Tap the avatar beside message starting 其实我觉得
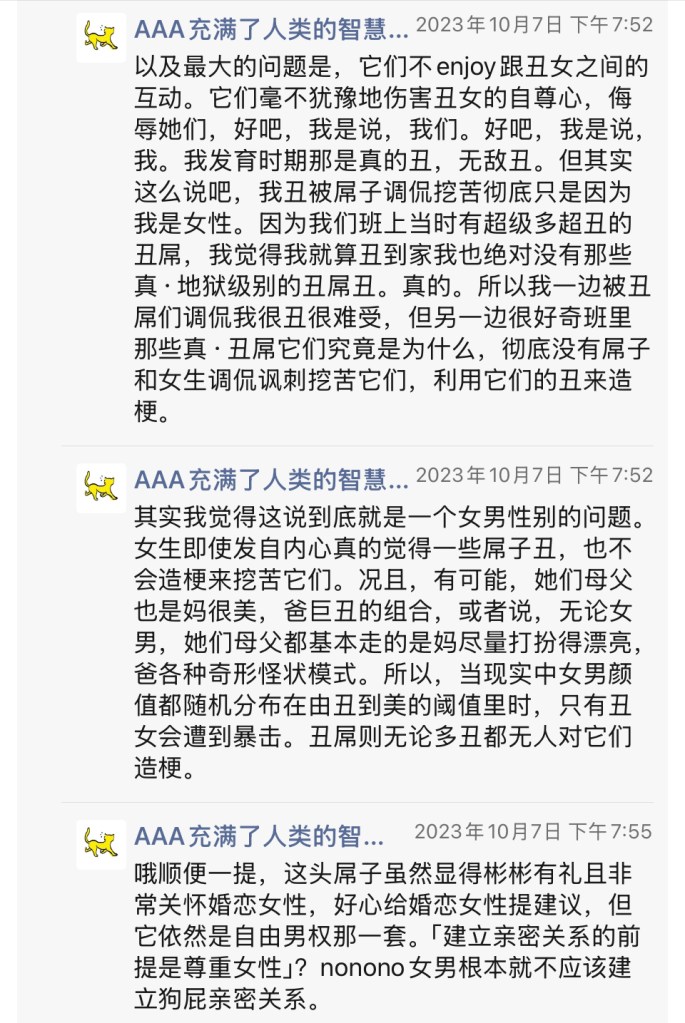This screenshot has height=1023, width=685. coord(101,487)
